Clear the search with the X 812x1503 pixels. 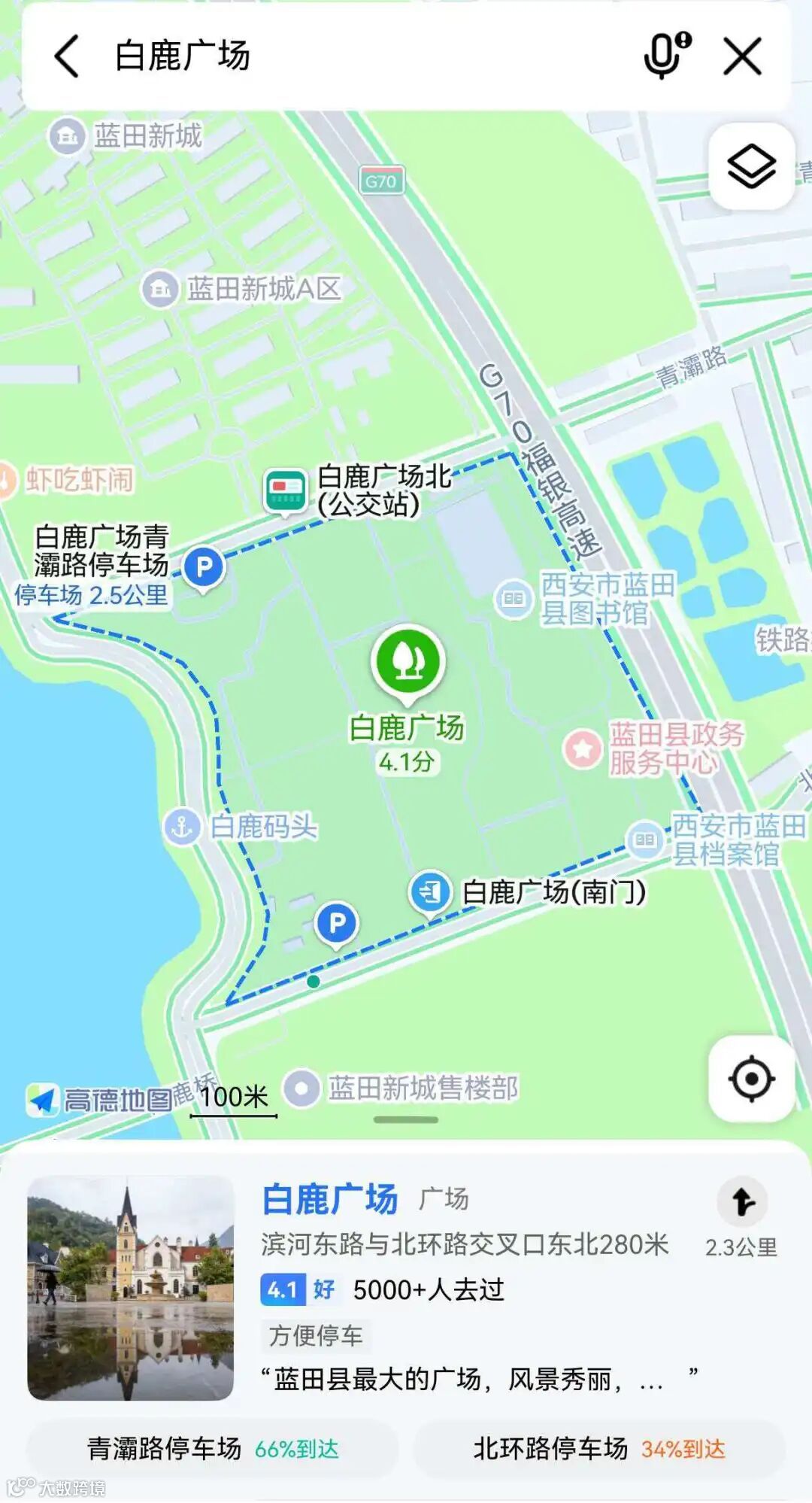(x=742, y=56)
